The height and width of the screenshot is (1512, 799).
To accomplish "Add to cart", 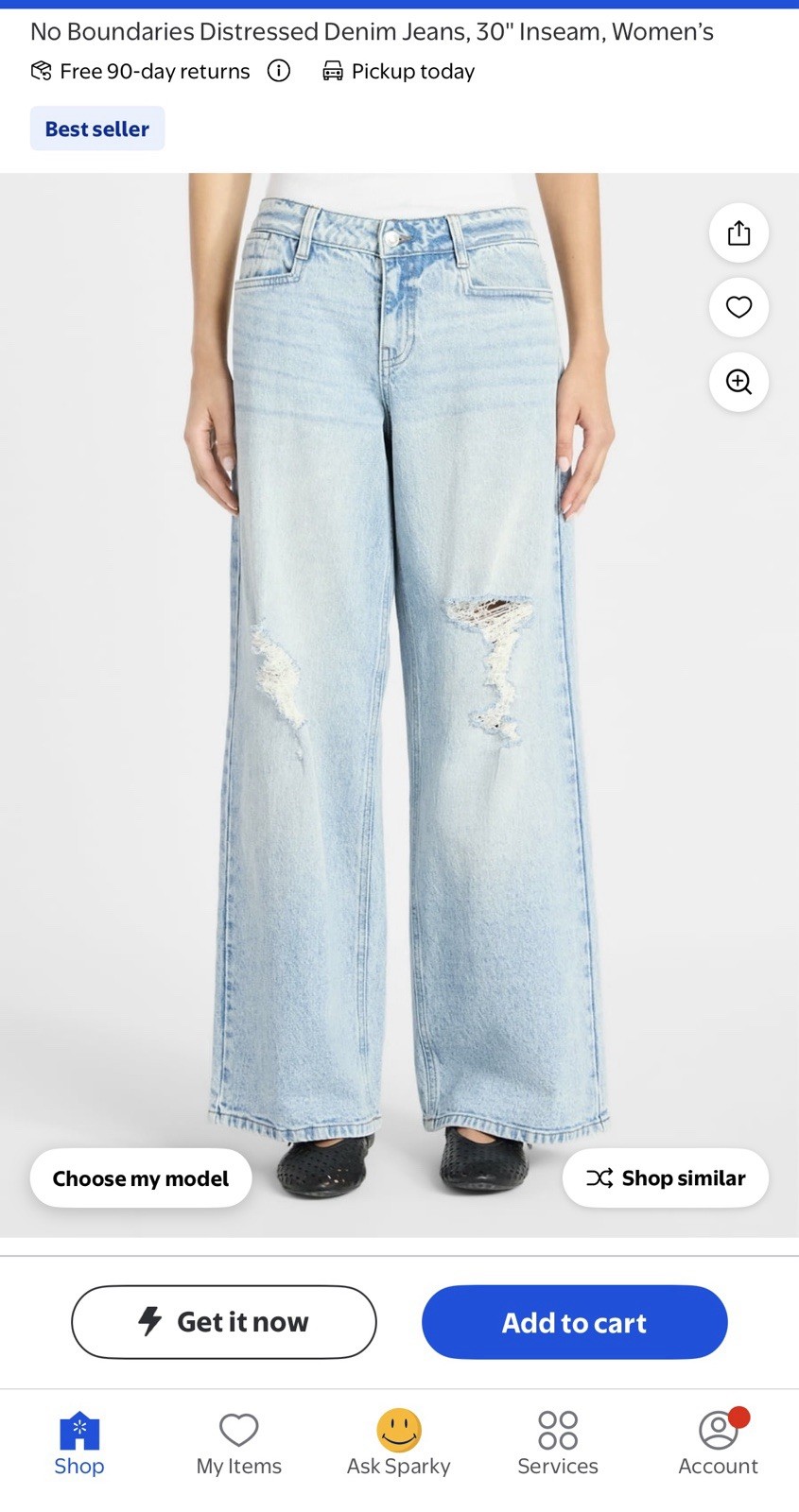I will click(x=574, y=1321).
